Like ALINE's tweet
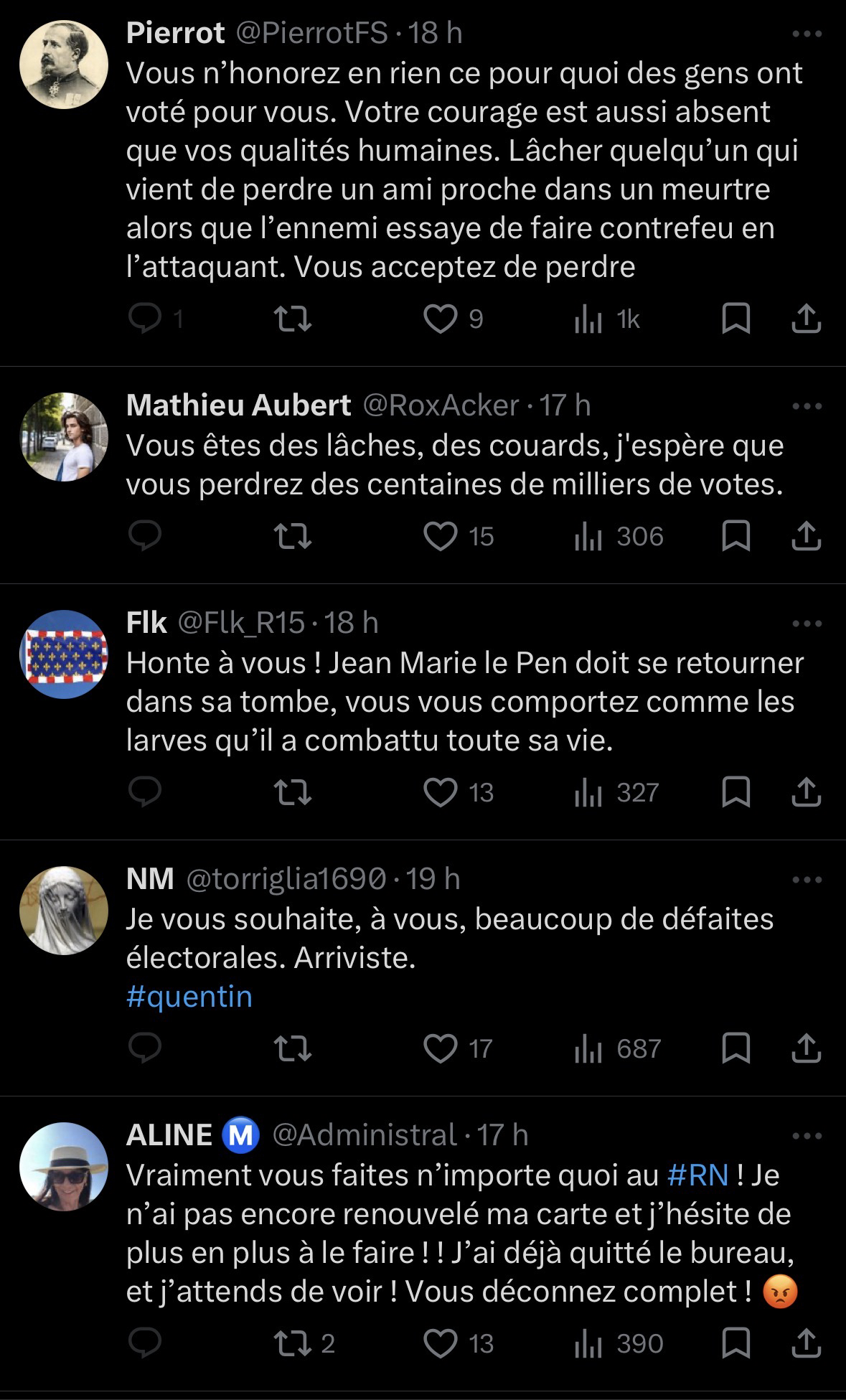The width and height of the screenshot is (846, 1400). tap(440, 1343)
